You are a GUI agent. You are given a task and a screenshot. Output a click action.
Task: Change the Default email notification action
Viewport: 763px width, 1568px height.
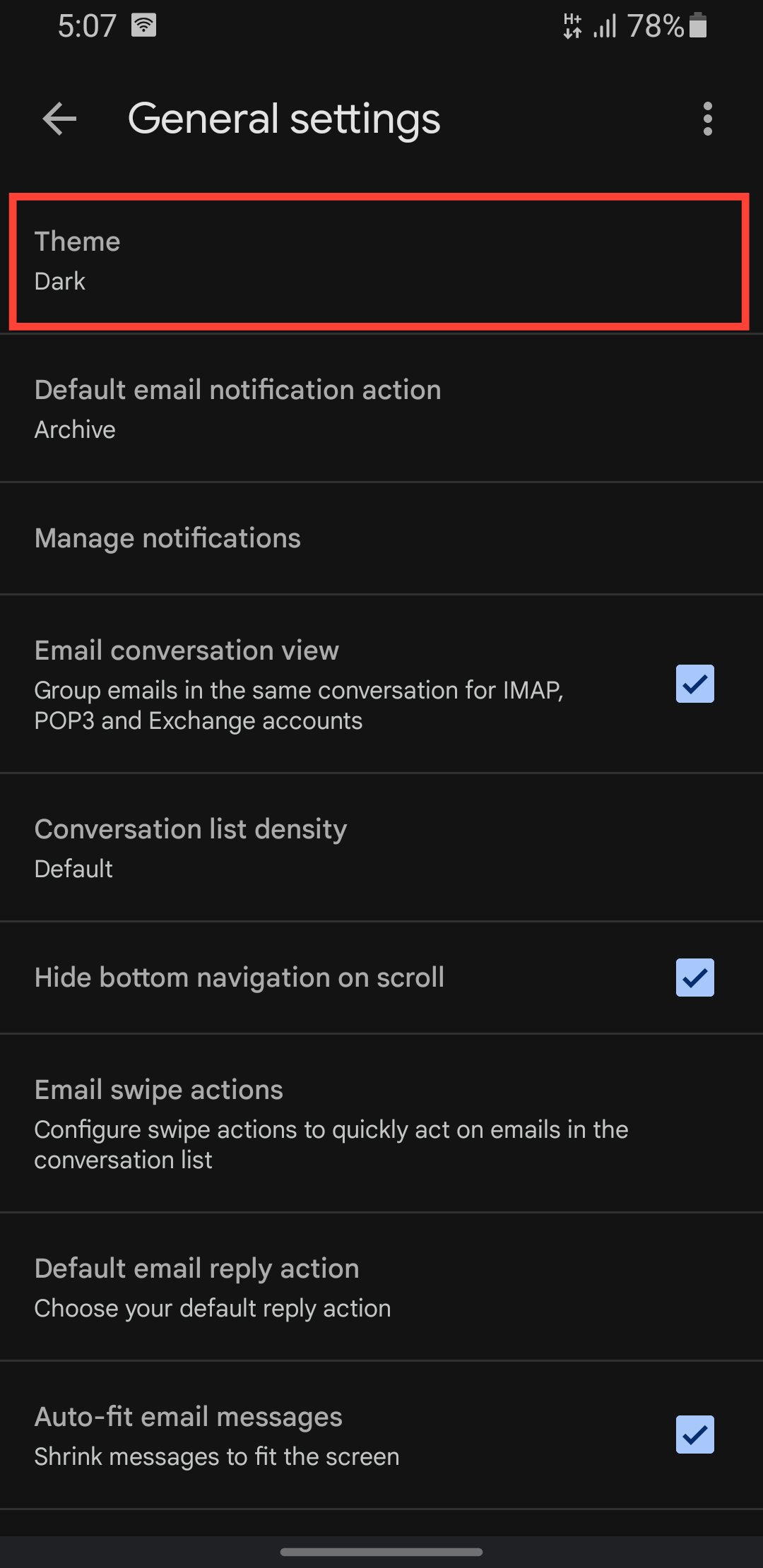click(x=381, y=408)
